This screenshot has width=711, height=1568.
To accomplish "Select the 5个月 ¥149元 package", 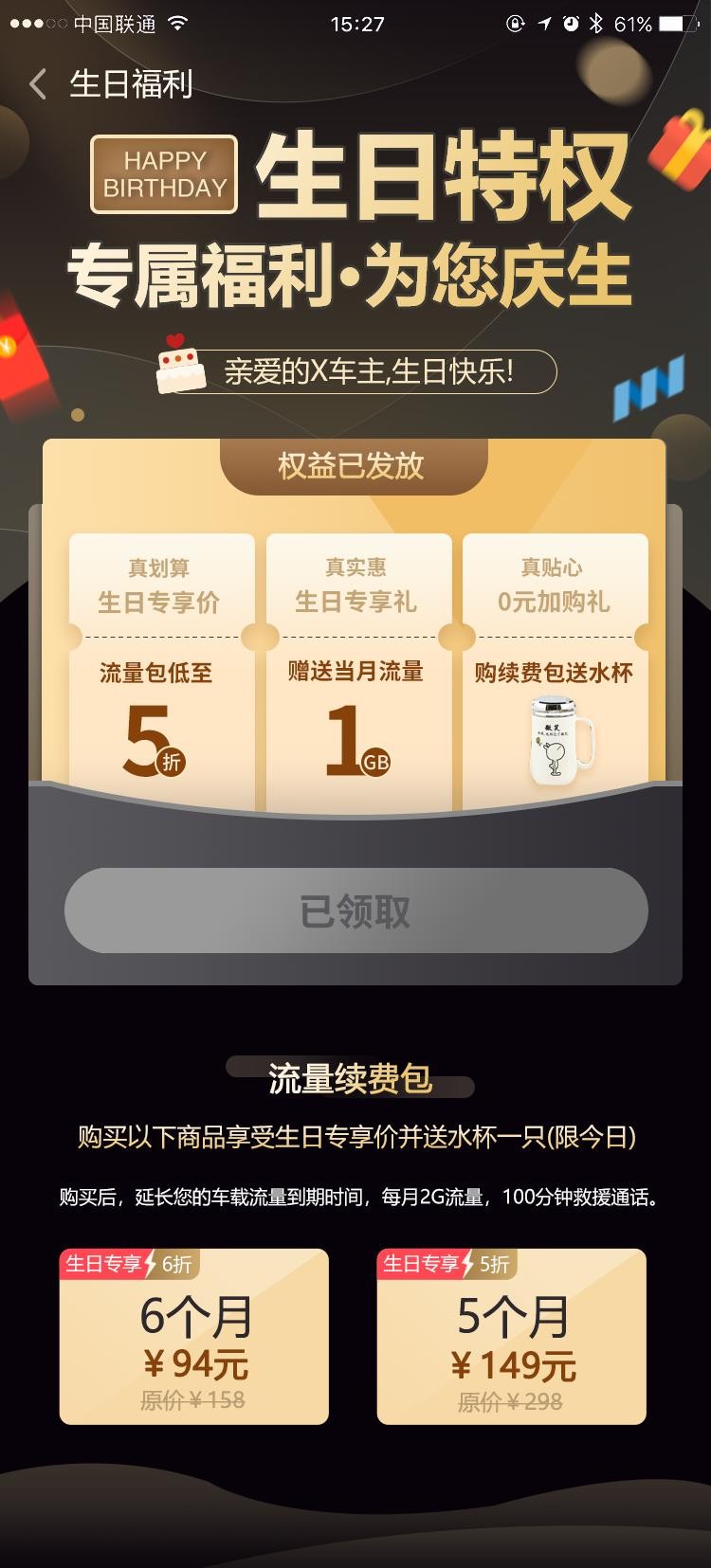I will [x=512, y=1337].
